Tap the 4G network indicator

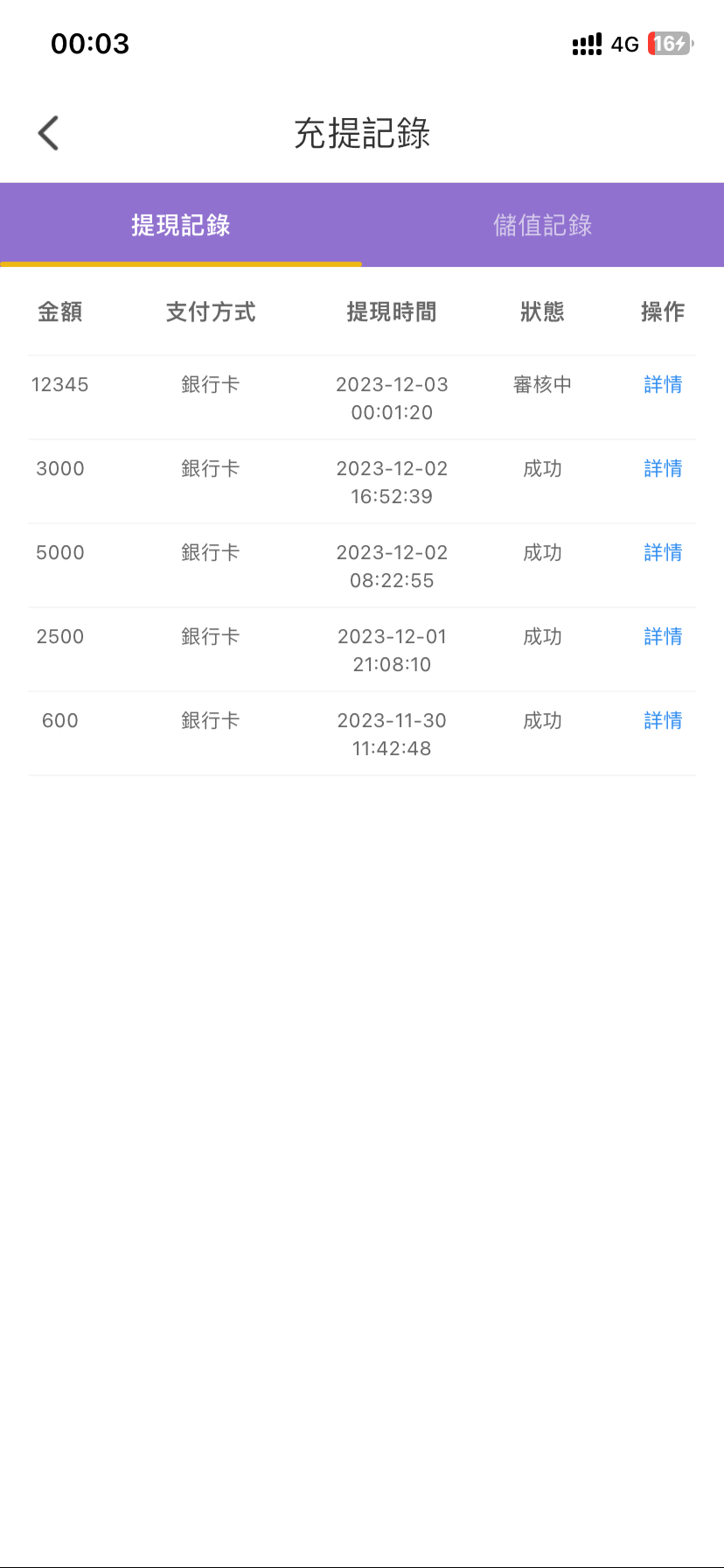pos(624,44)
